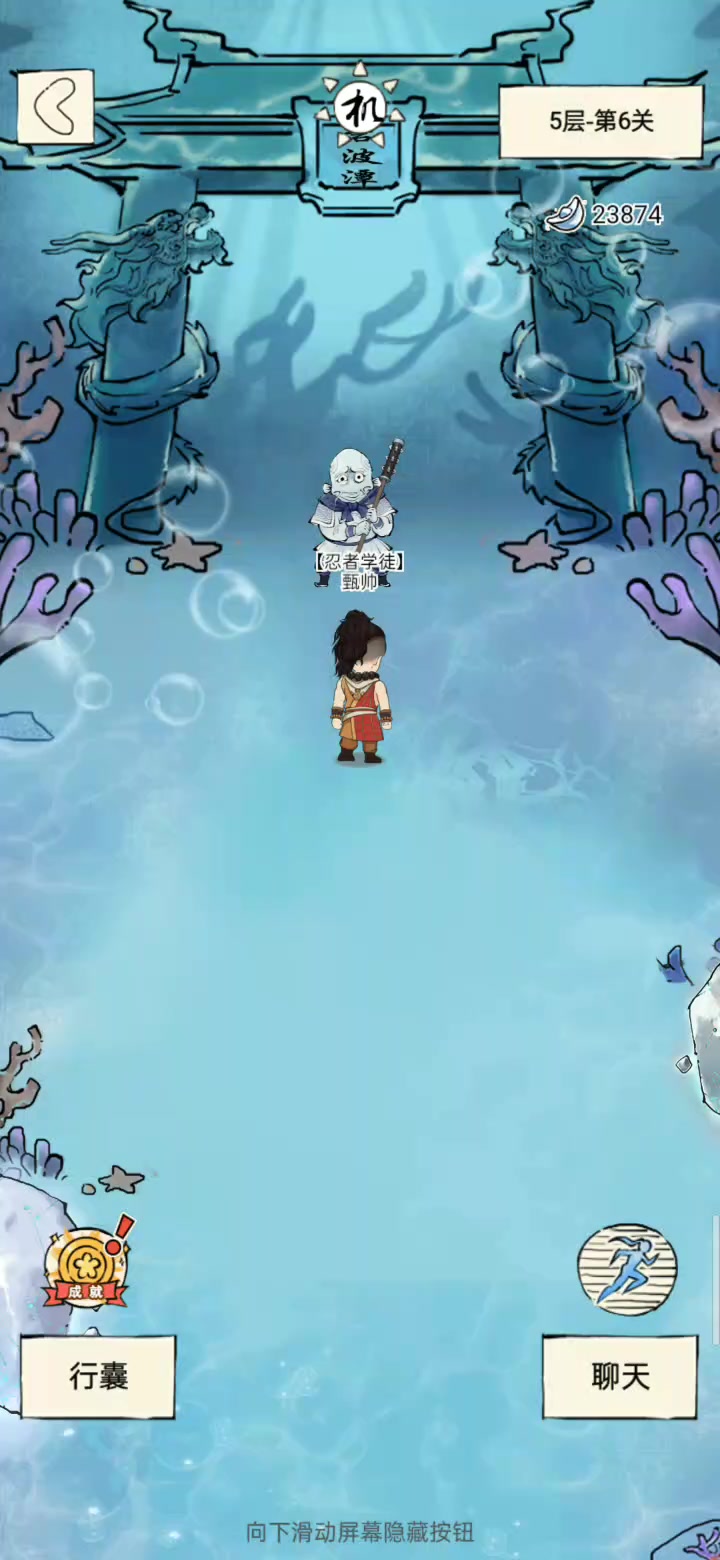
Task: Tap the 5层-第6关 level button
Action: pos(601,122)
